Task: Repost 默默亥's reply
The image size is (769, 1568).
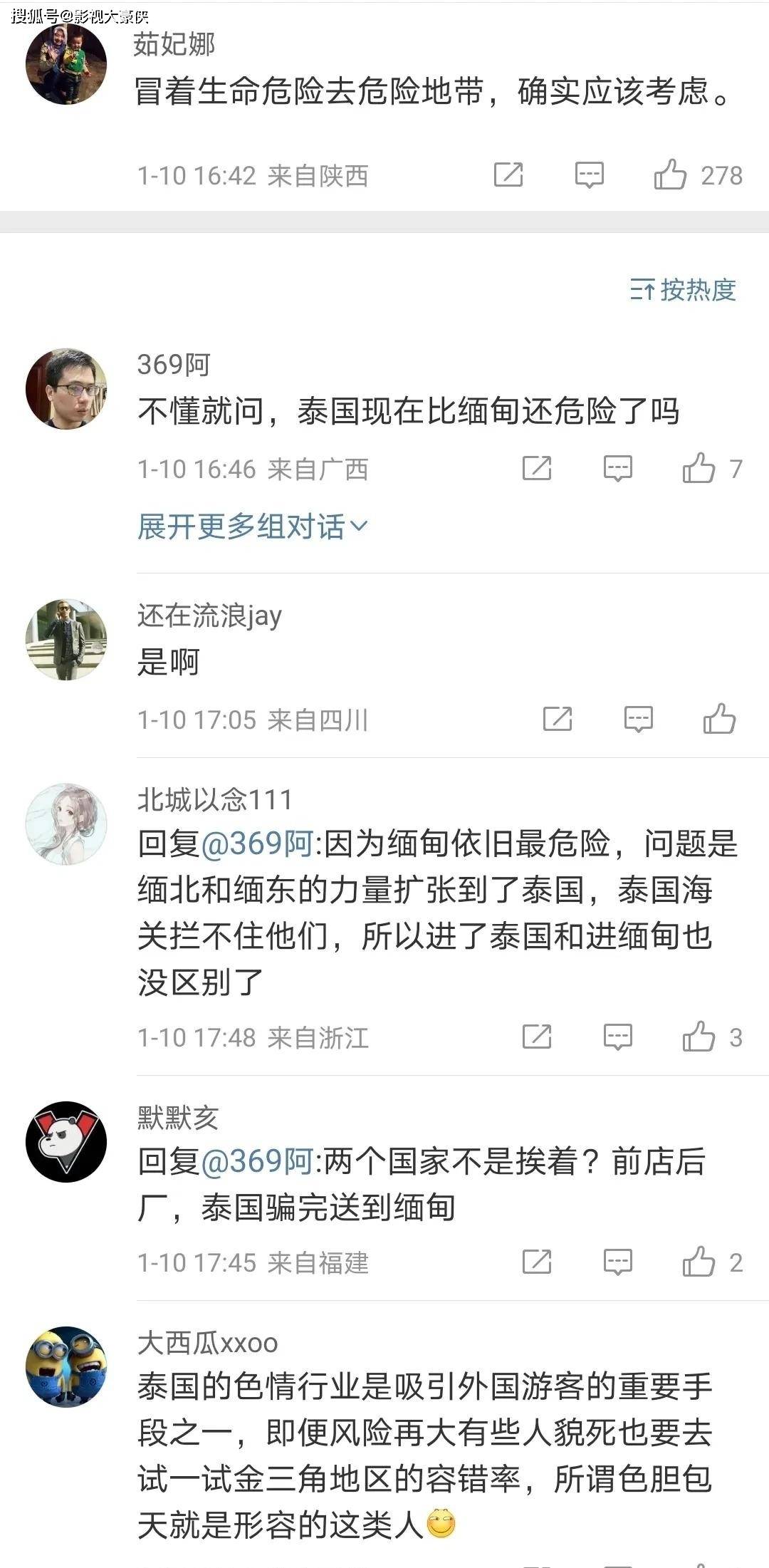Action: coord(536,1262)
